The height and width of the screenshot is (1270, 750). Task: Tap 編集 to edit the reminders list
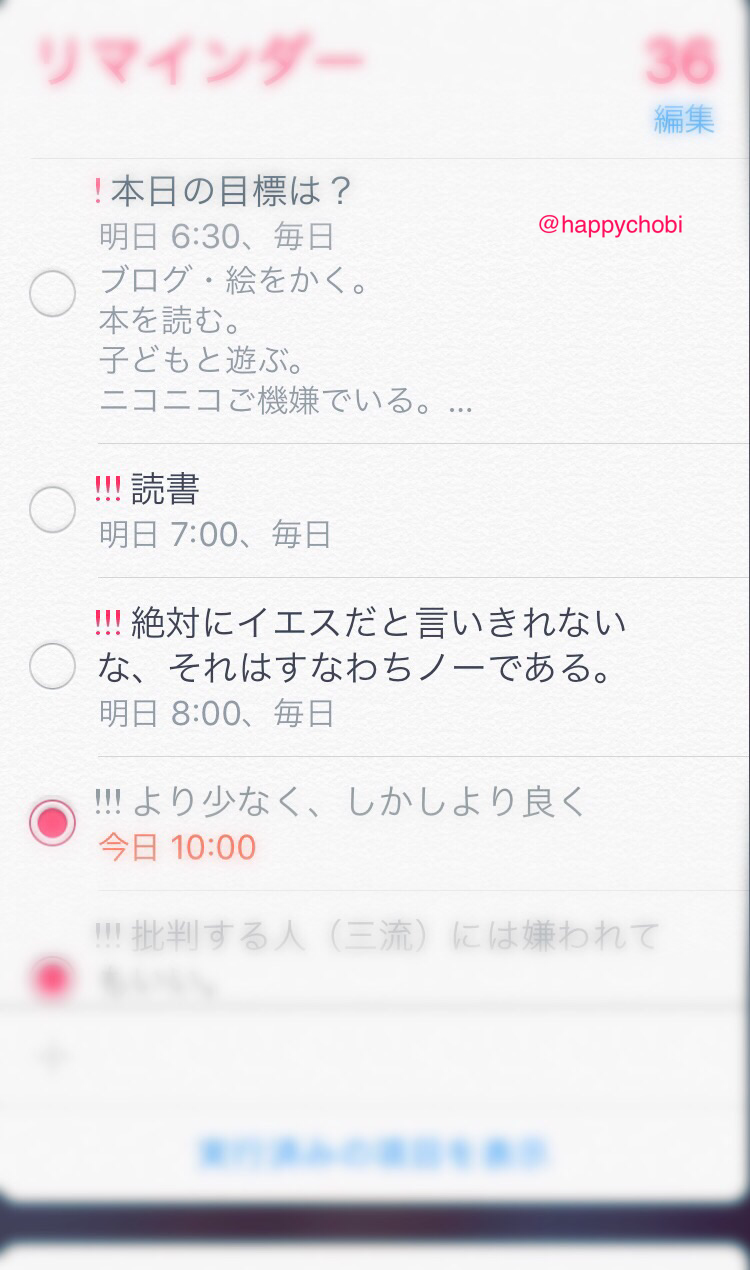[x=684, y=119]
